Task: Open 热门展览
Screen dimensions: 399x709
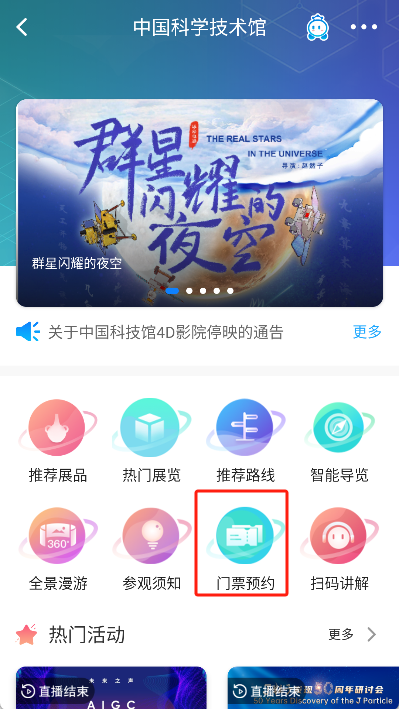Action: click(x=152, y=441)
